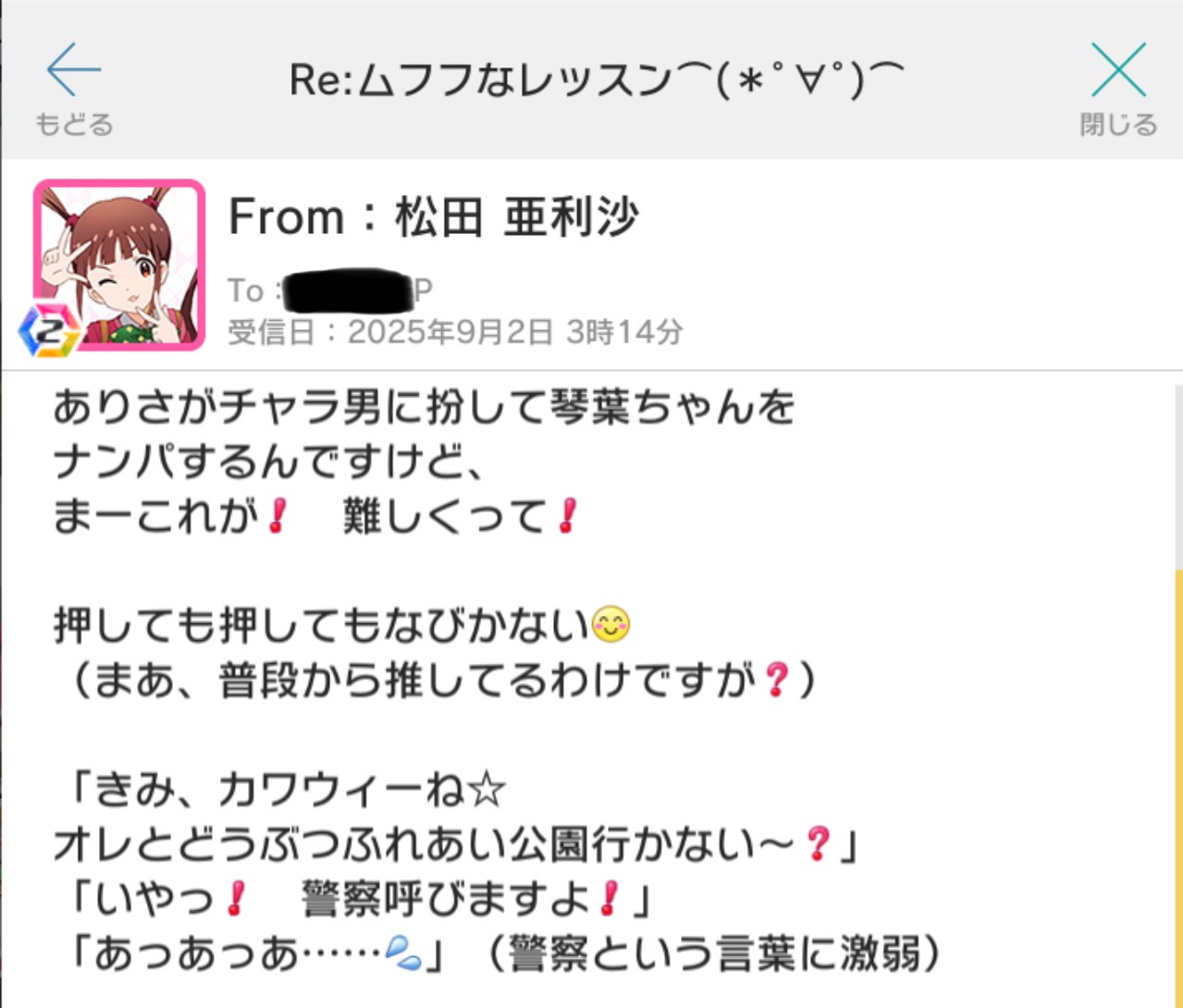Tap the もどる back arrow
The height and width of the screenshot is (1008, 1183).
coord(74,85)
